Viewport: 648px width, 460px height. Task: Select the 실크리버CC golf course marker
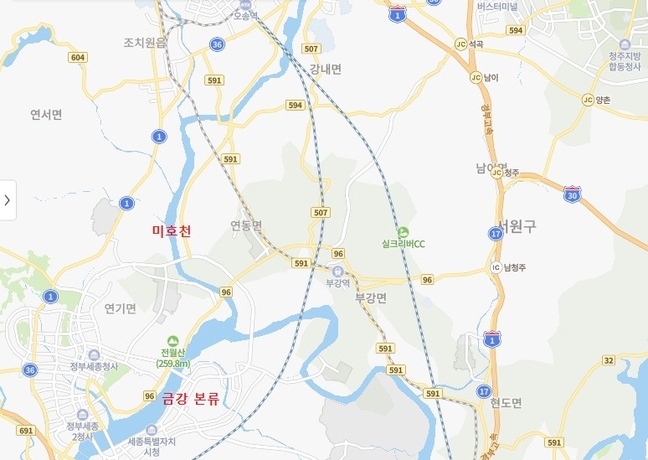click(403, 232)
